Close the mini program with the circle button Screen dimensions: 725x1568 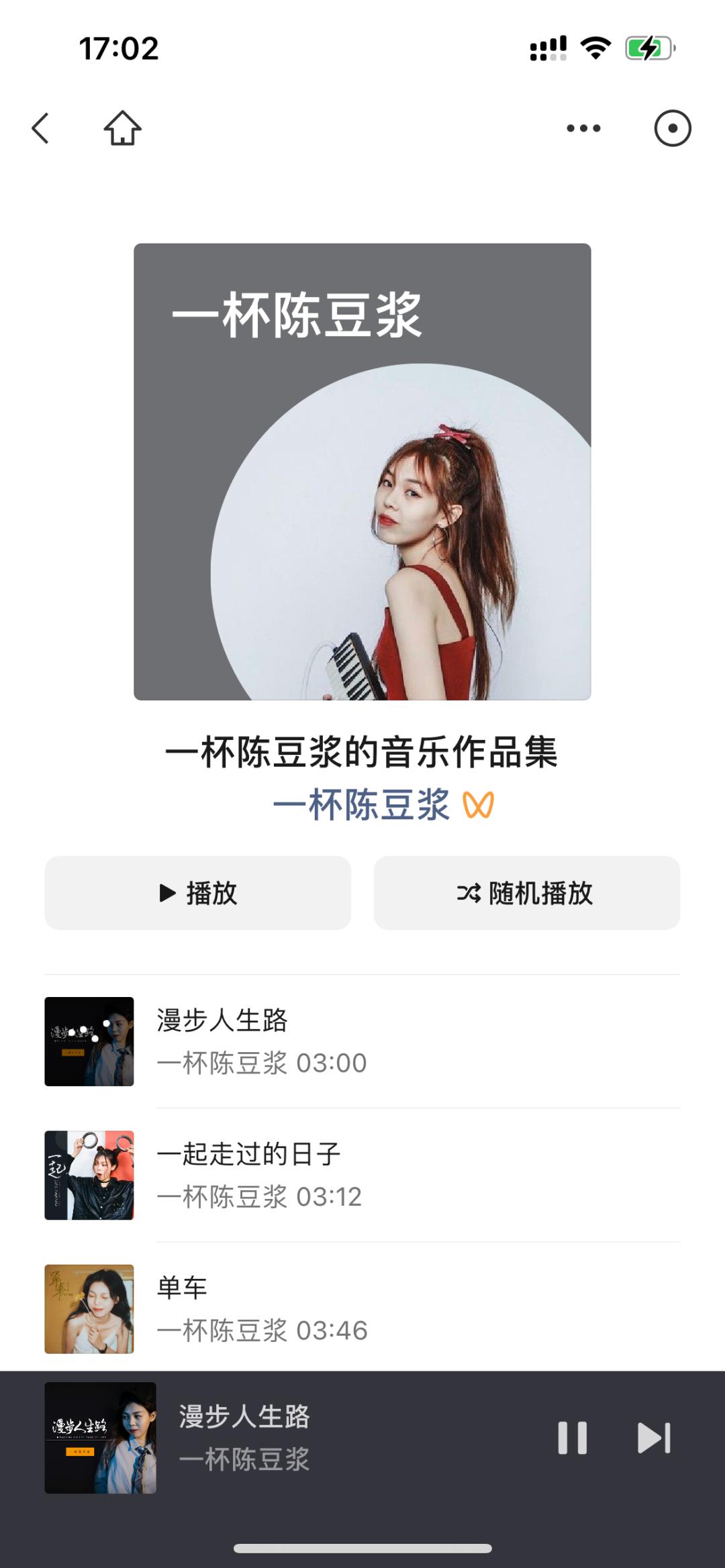point(673,128)
